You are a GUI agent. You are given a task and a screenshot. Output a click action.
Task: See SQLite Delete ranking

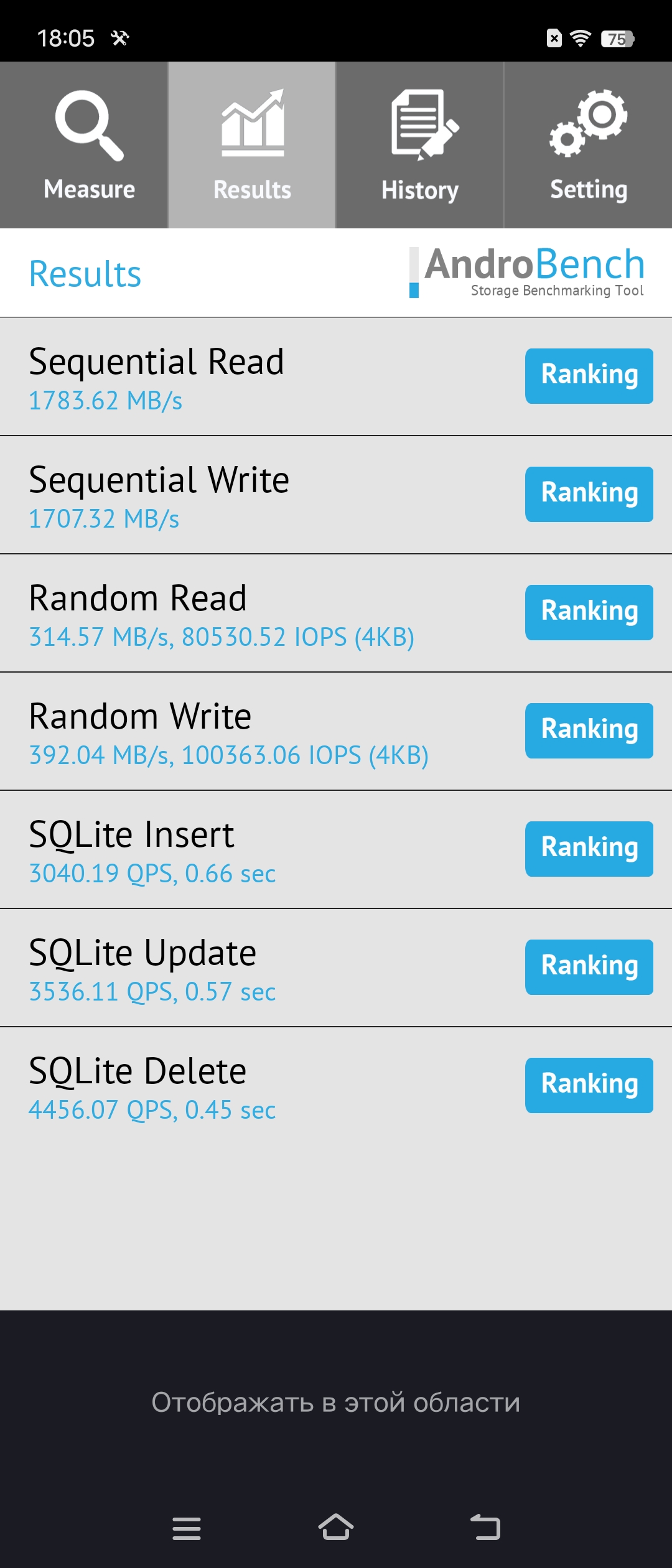pos(589,1085)
